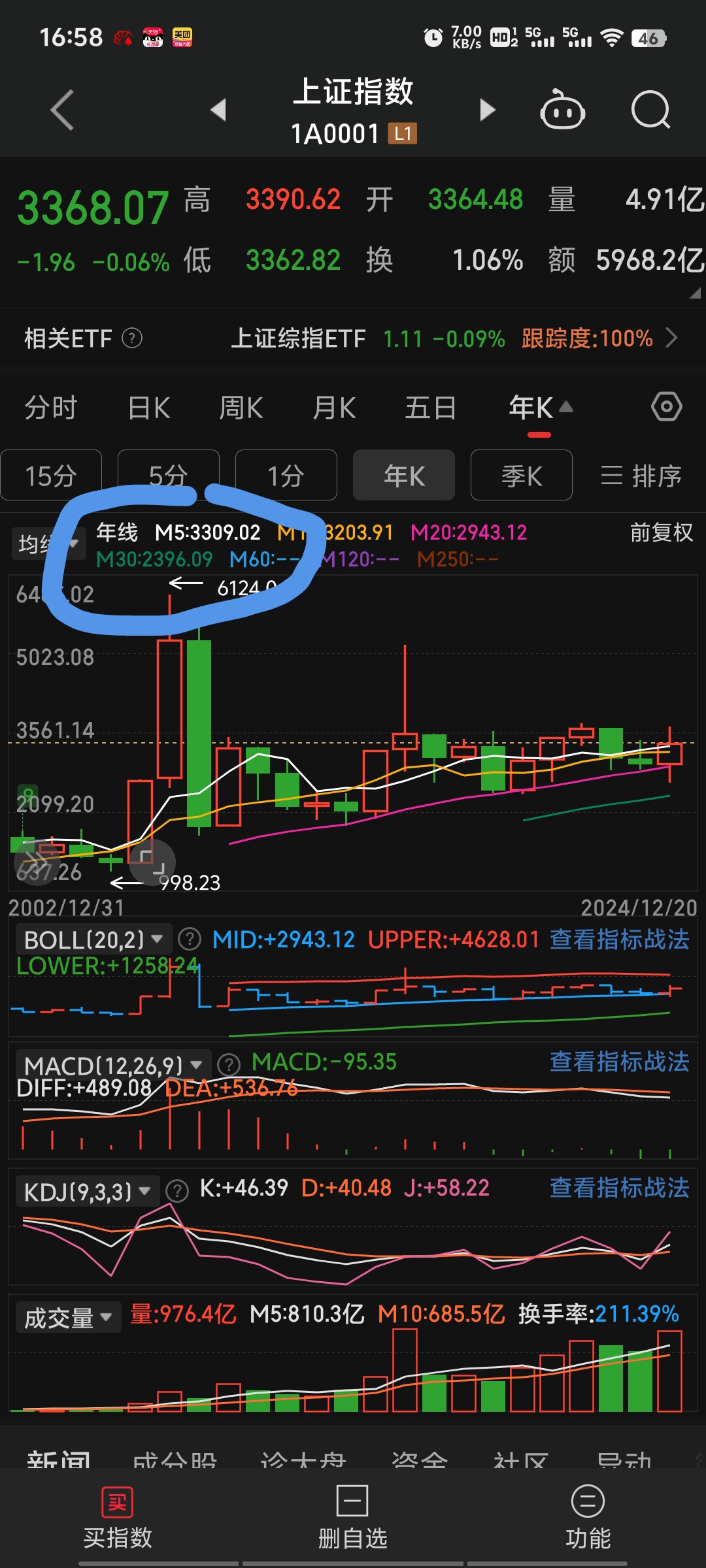The height and width of the screenshot is (1568, 706).
Task: Open the 上证综指ETF related ETF row
Action: (451, 338)
